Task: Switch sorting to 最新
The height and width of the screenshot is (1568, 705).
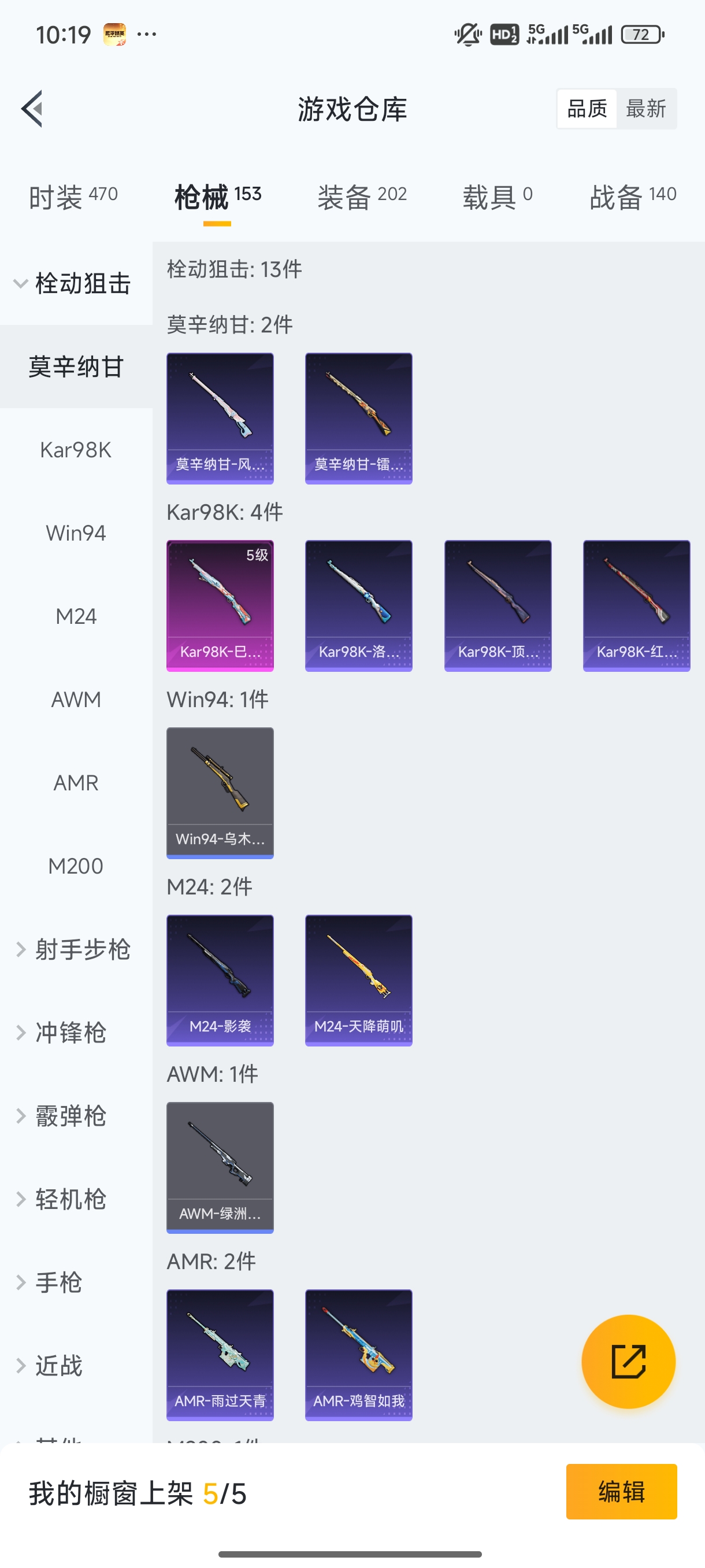Action: 647,108
